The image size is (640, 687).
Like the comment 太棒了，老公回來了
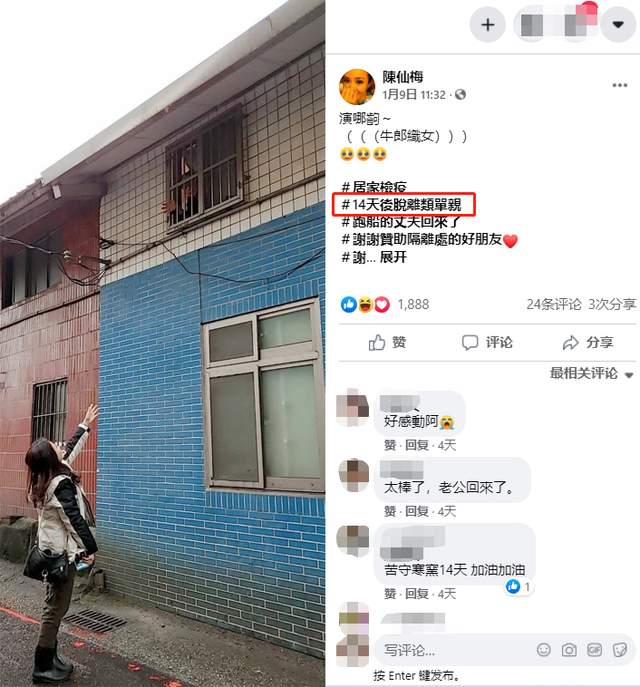coord(389,511)
